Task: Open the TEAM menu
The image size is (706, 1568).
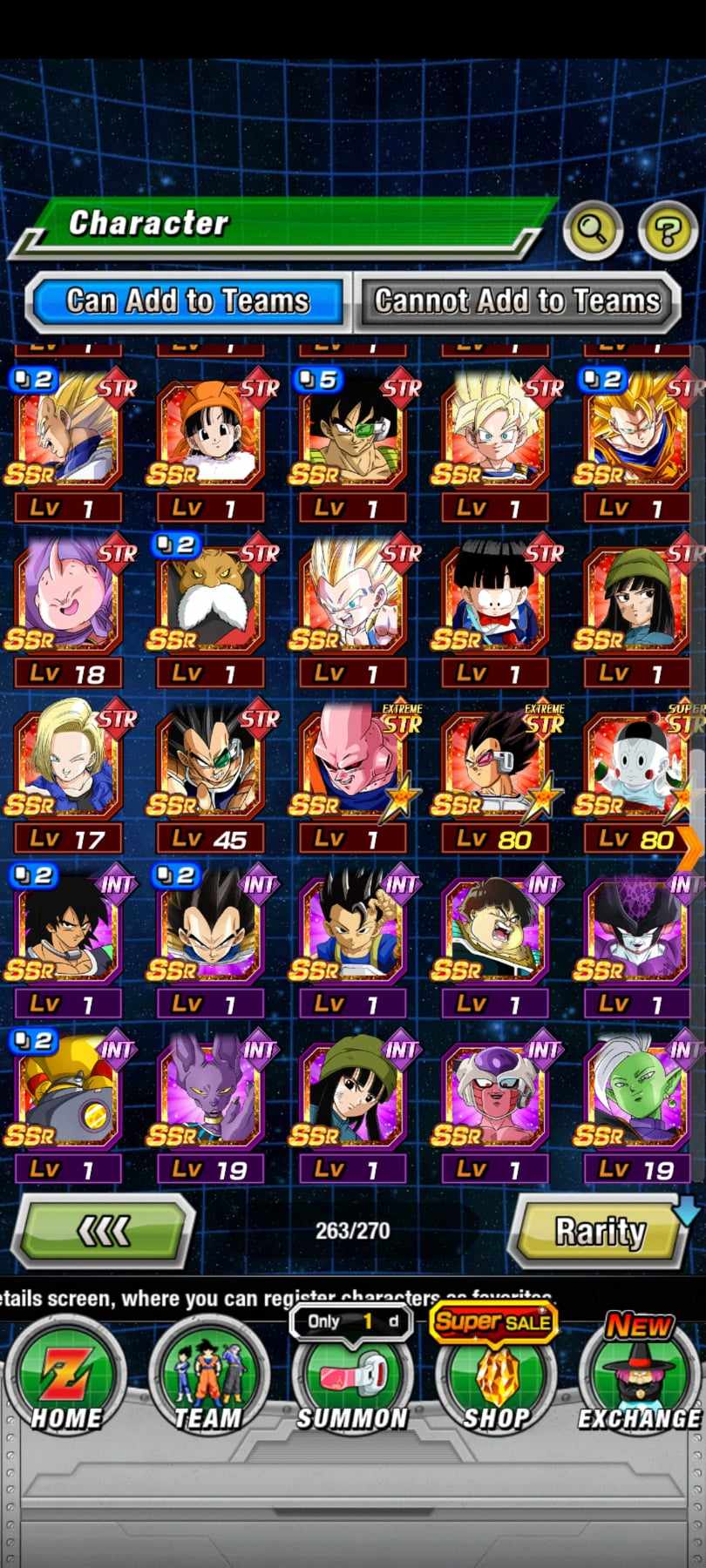Action: [207, 1381]
